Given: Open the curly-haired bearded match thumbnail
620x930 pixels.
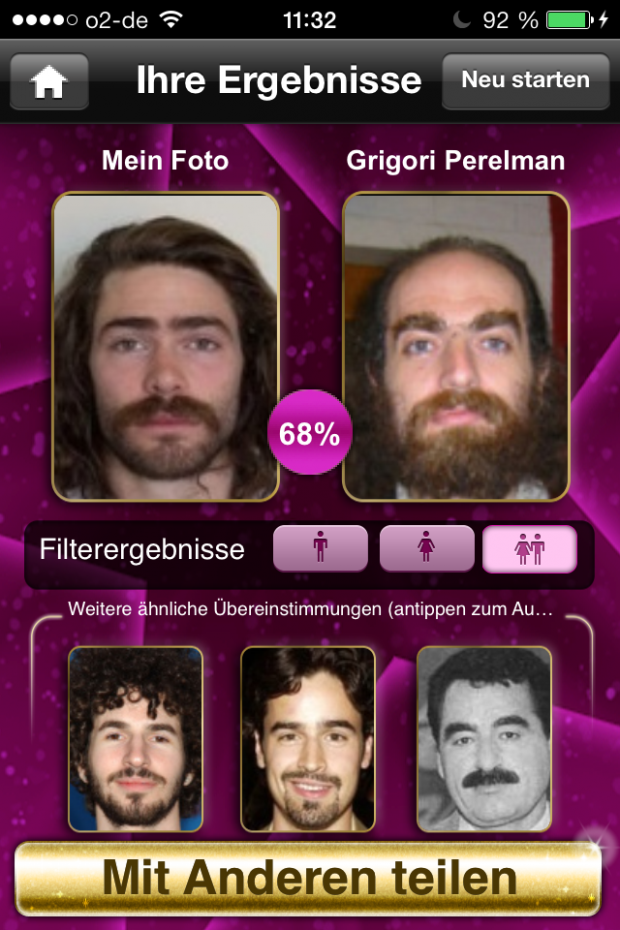Looking at the screenshot, I should tap(135, 738).
